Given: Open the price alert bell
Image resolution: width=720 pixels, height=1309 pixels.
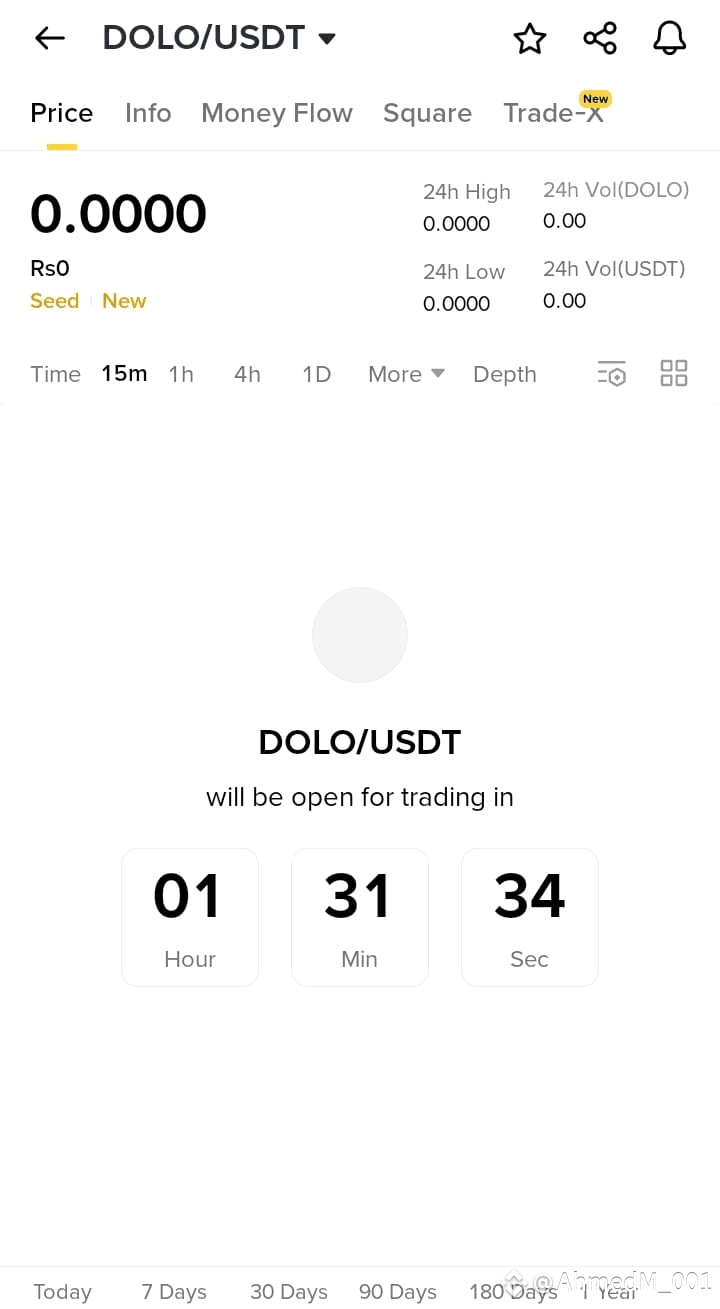Looking at the screenshot, I should point(670,39).
